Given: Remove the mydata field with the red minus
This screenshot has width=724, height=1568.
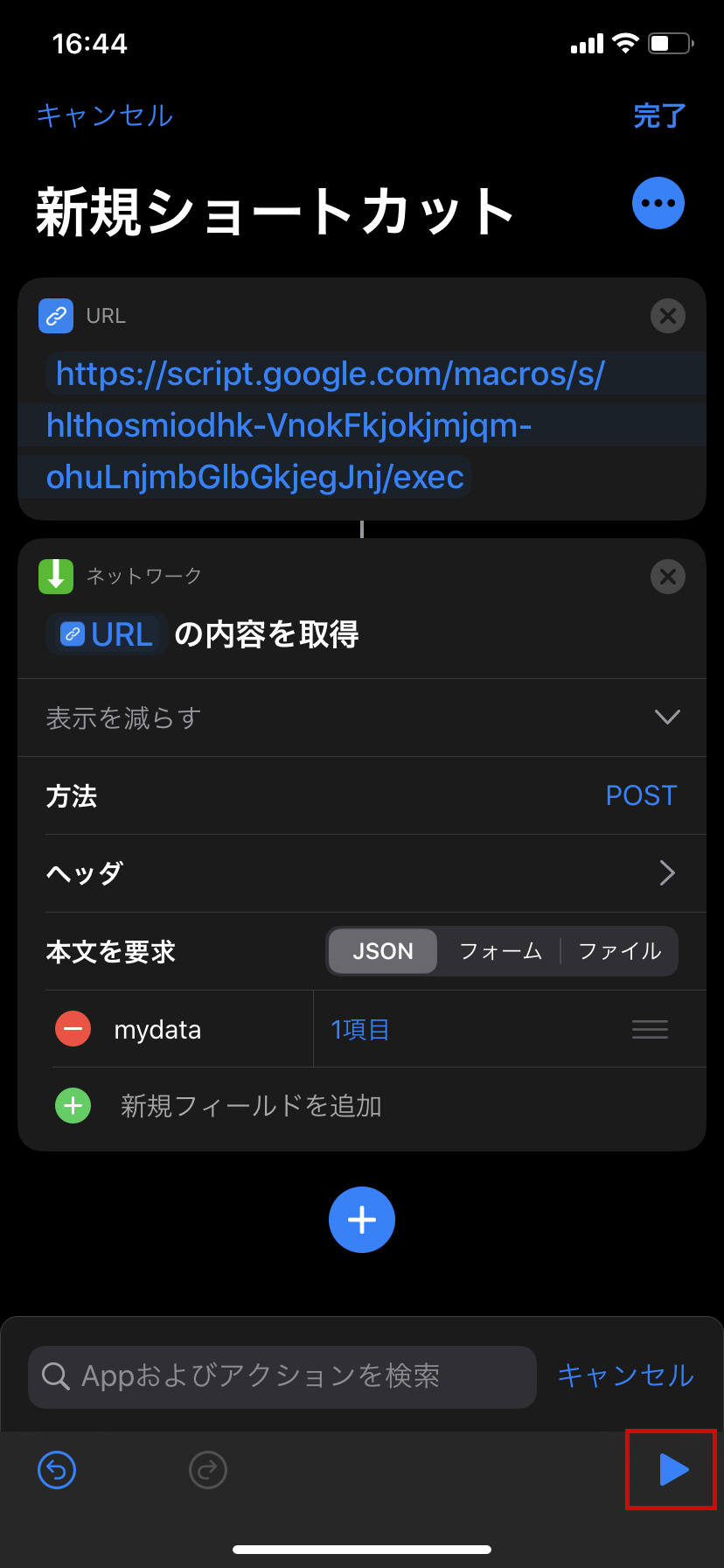Looking at the screenshot, I should (73, 1029).
